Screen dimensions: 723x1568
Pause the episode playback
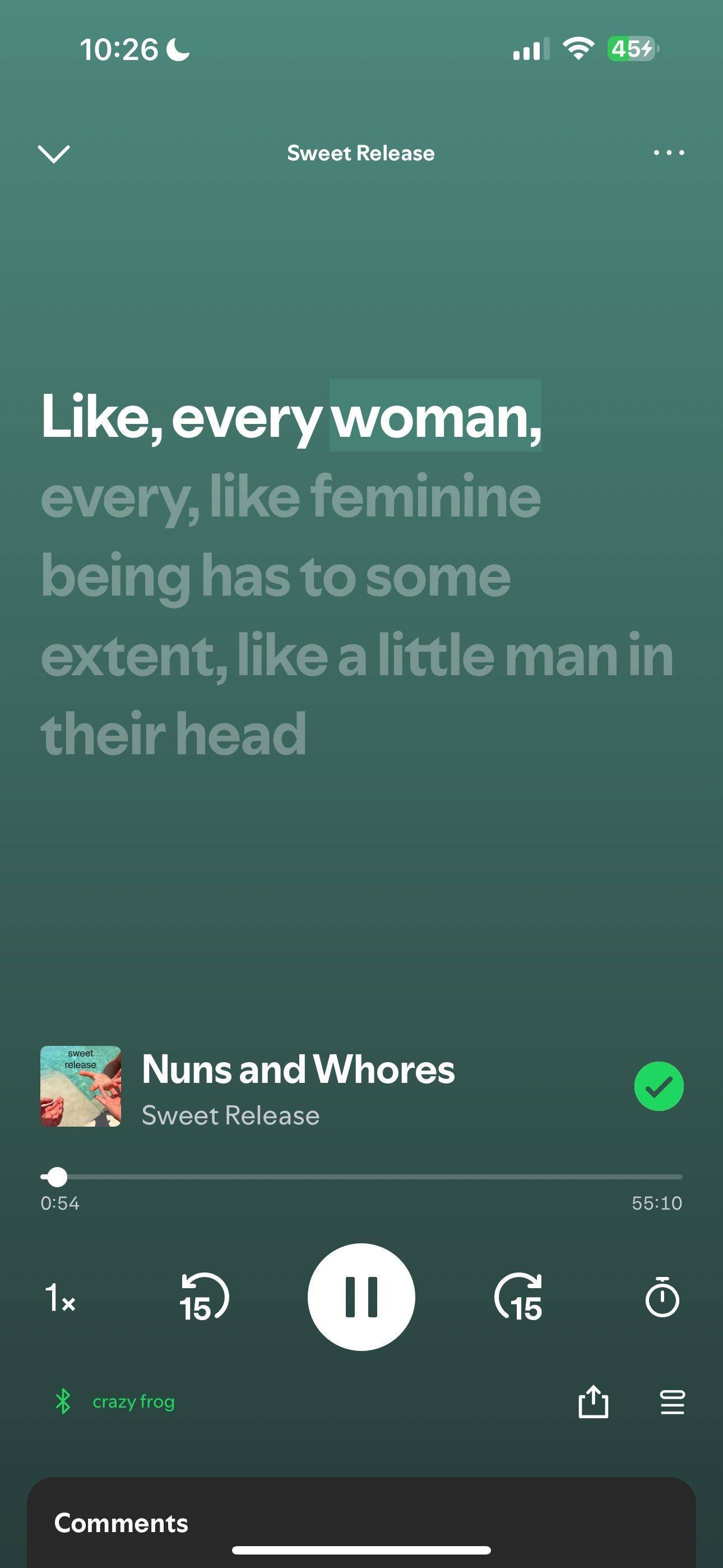tap(361, 1297)
